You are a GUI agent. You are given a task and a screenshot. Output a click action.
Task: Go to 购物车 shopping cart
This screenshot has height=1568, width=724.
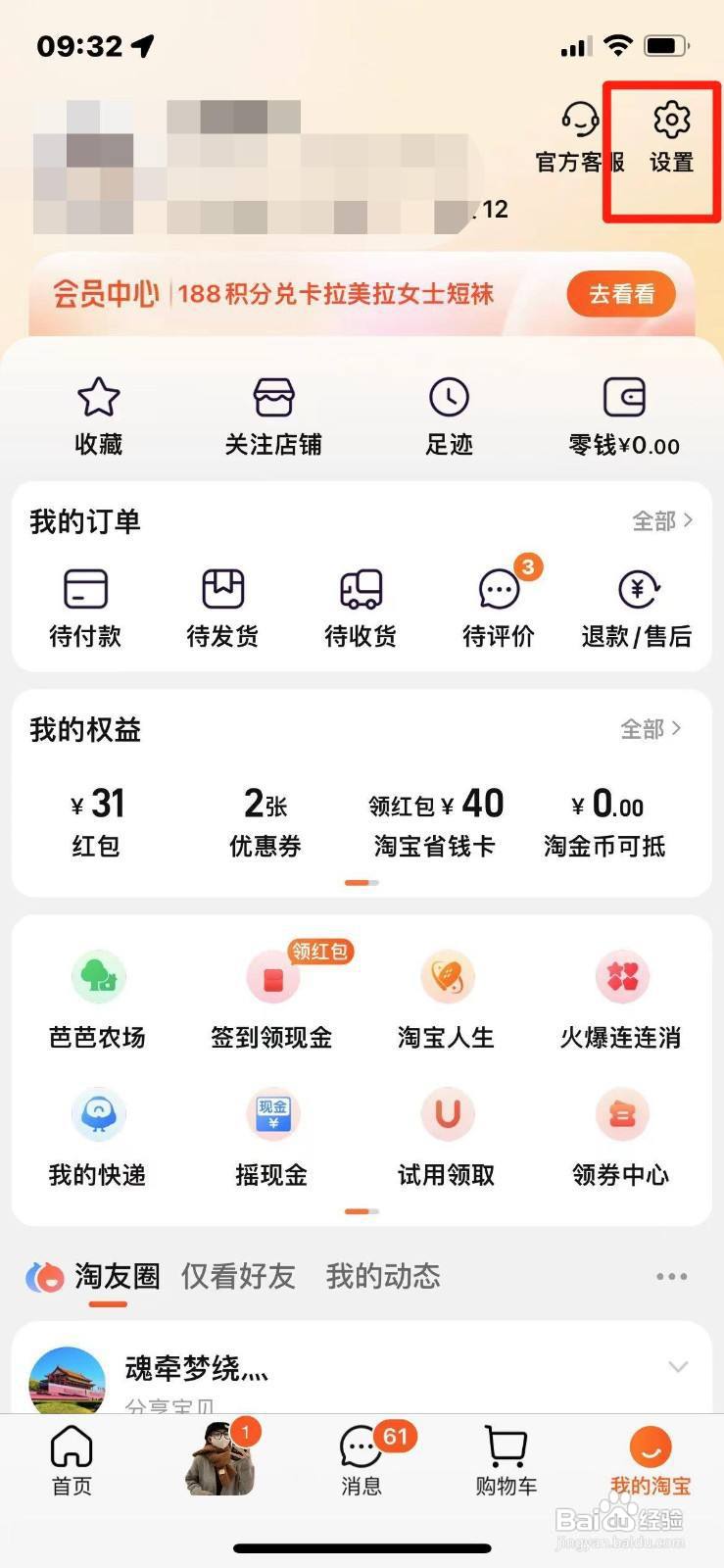506,1460
